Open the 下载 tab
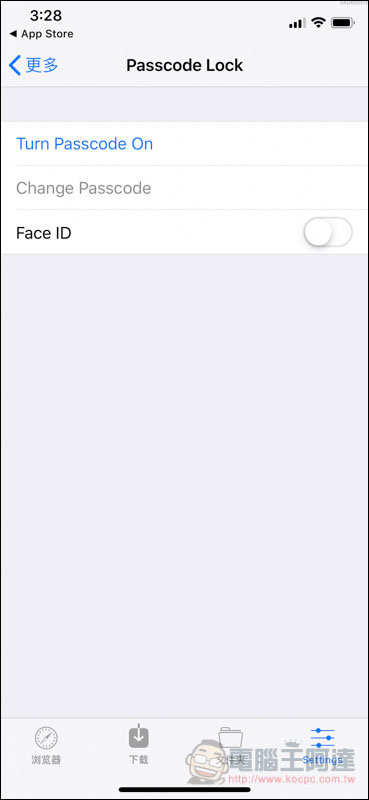 click(138, 744)
